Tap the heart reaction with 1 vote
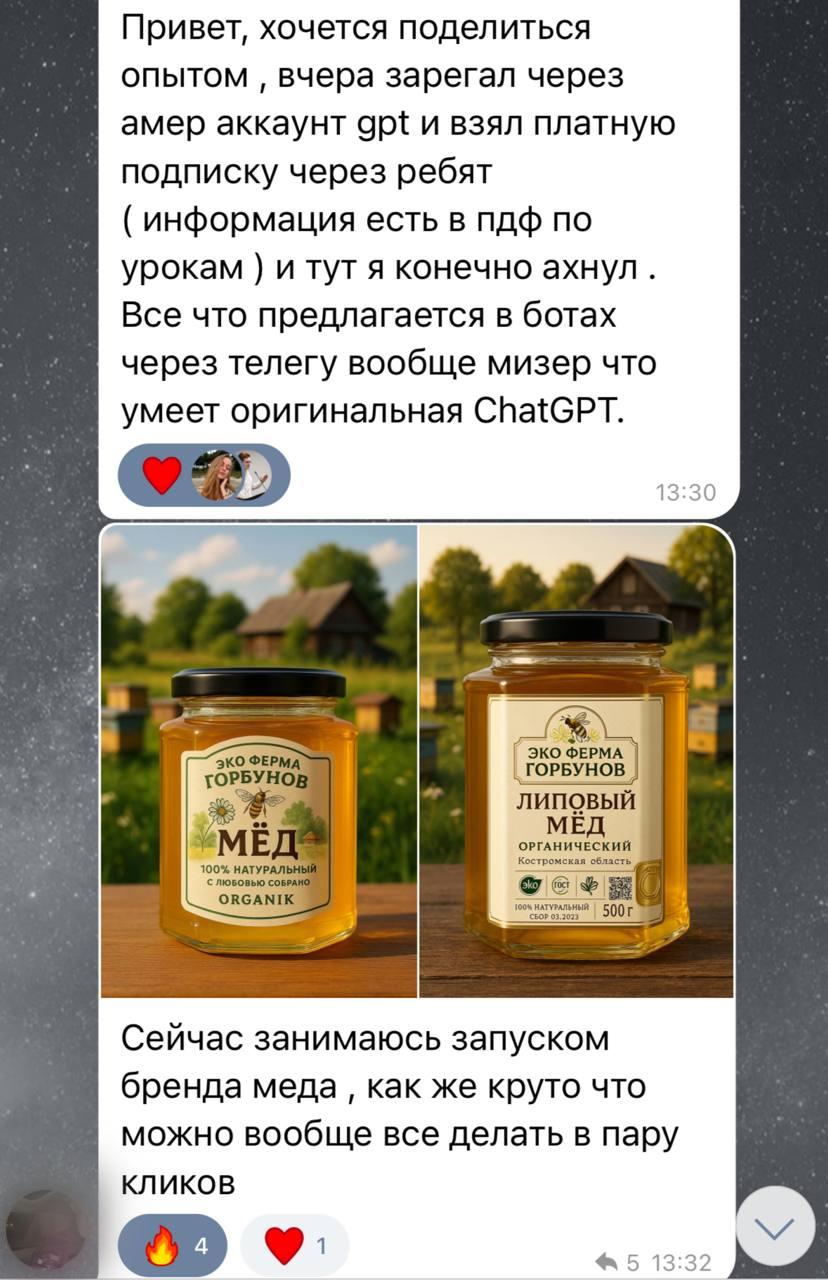 tap(295, 1246)
